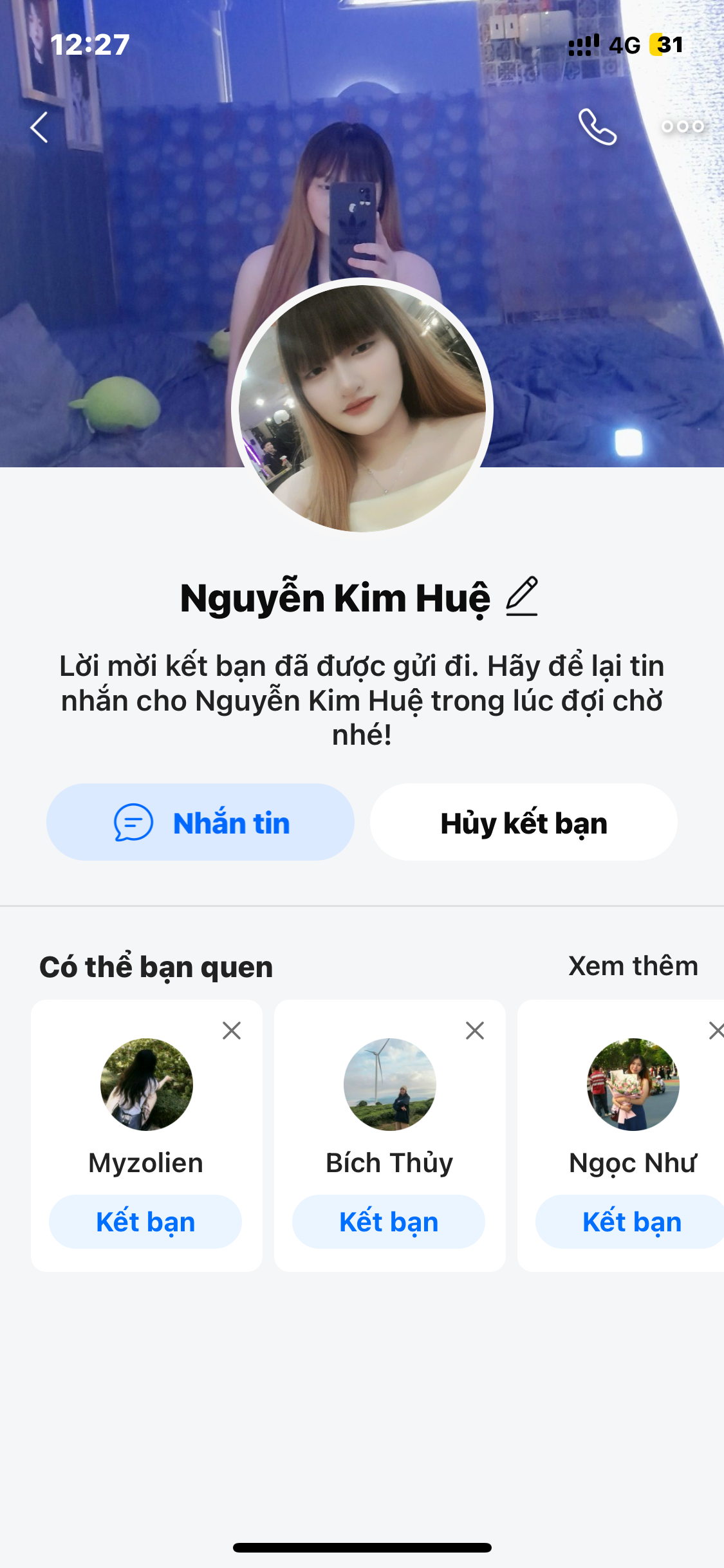This screenshot has width=724, height=1568.
Task: Cancel the request with Hủy kết bạn
Action: (523, 823)
